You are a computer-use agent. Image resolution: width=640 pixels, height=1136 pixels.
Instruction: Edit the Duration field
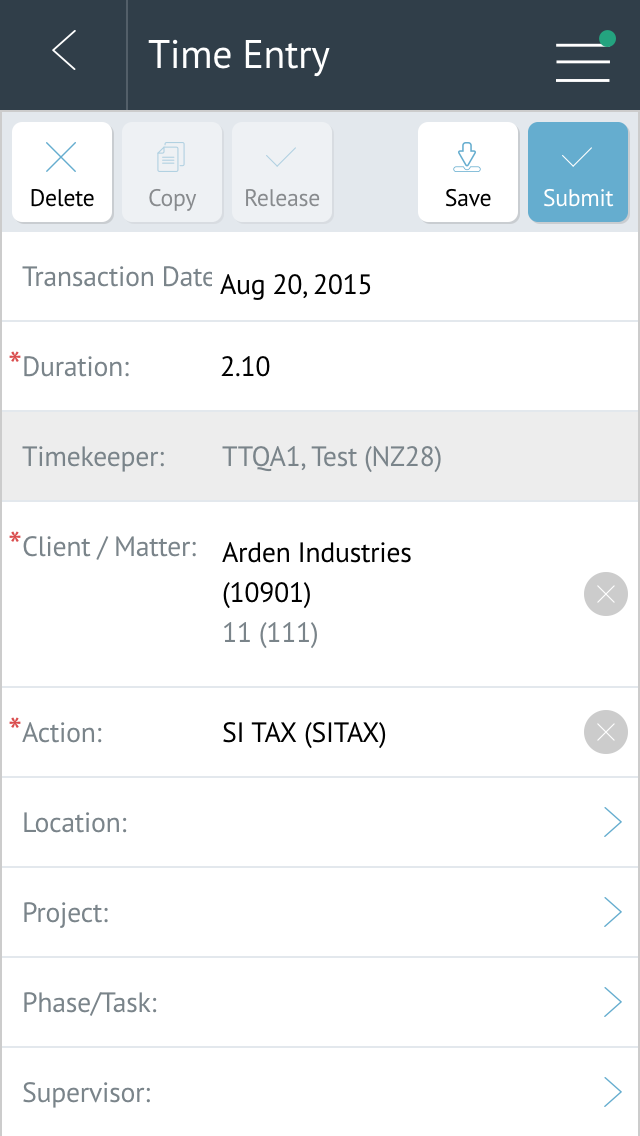coord(246,367)
